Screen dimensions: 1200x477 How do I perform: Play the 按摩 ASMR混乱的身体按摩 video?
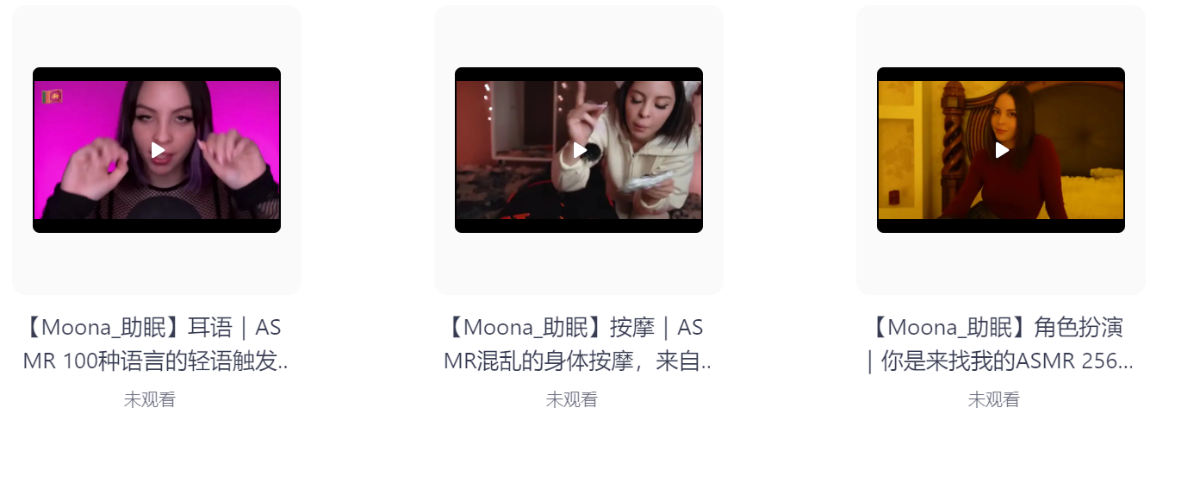tap(579, 150)
